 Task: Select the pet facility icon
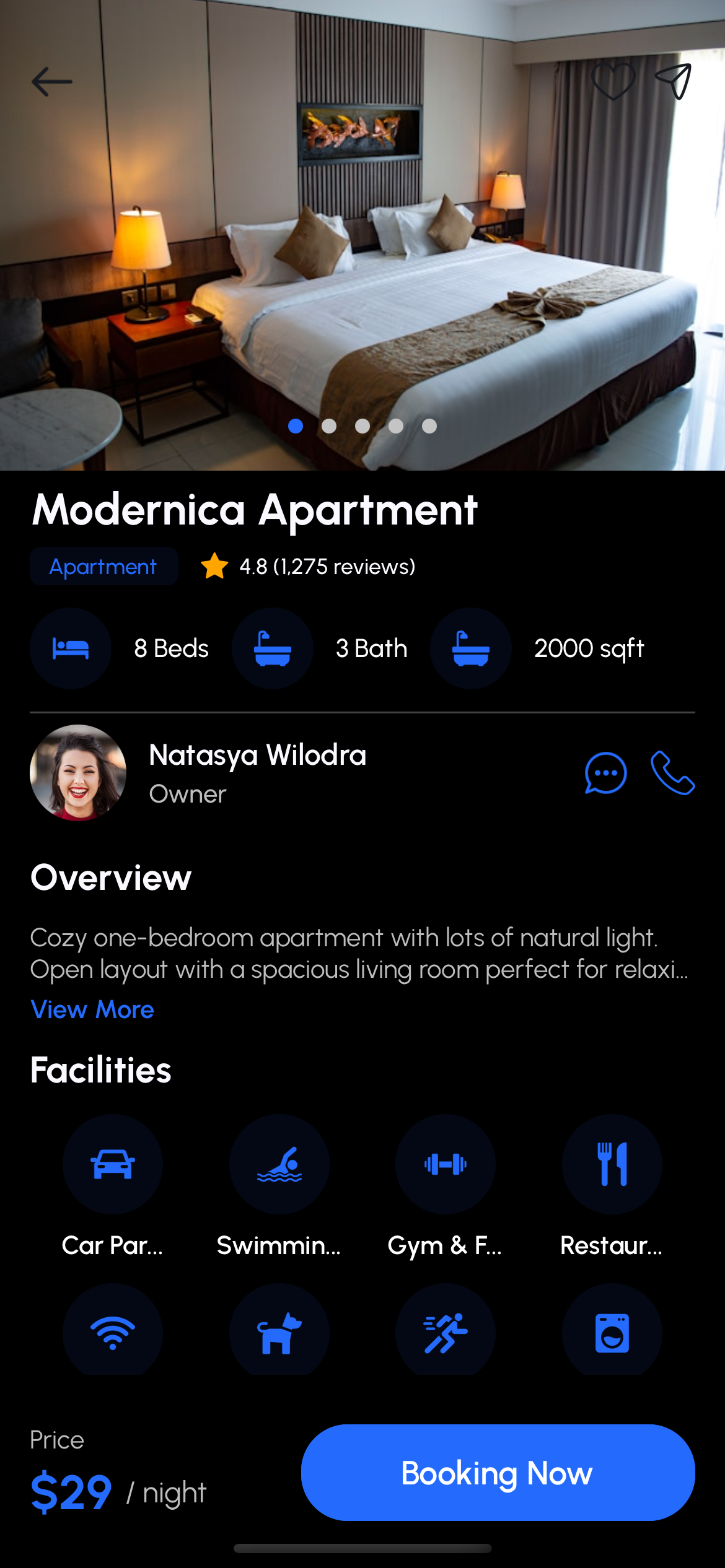tap(279, 1333)
